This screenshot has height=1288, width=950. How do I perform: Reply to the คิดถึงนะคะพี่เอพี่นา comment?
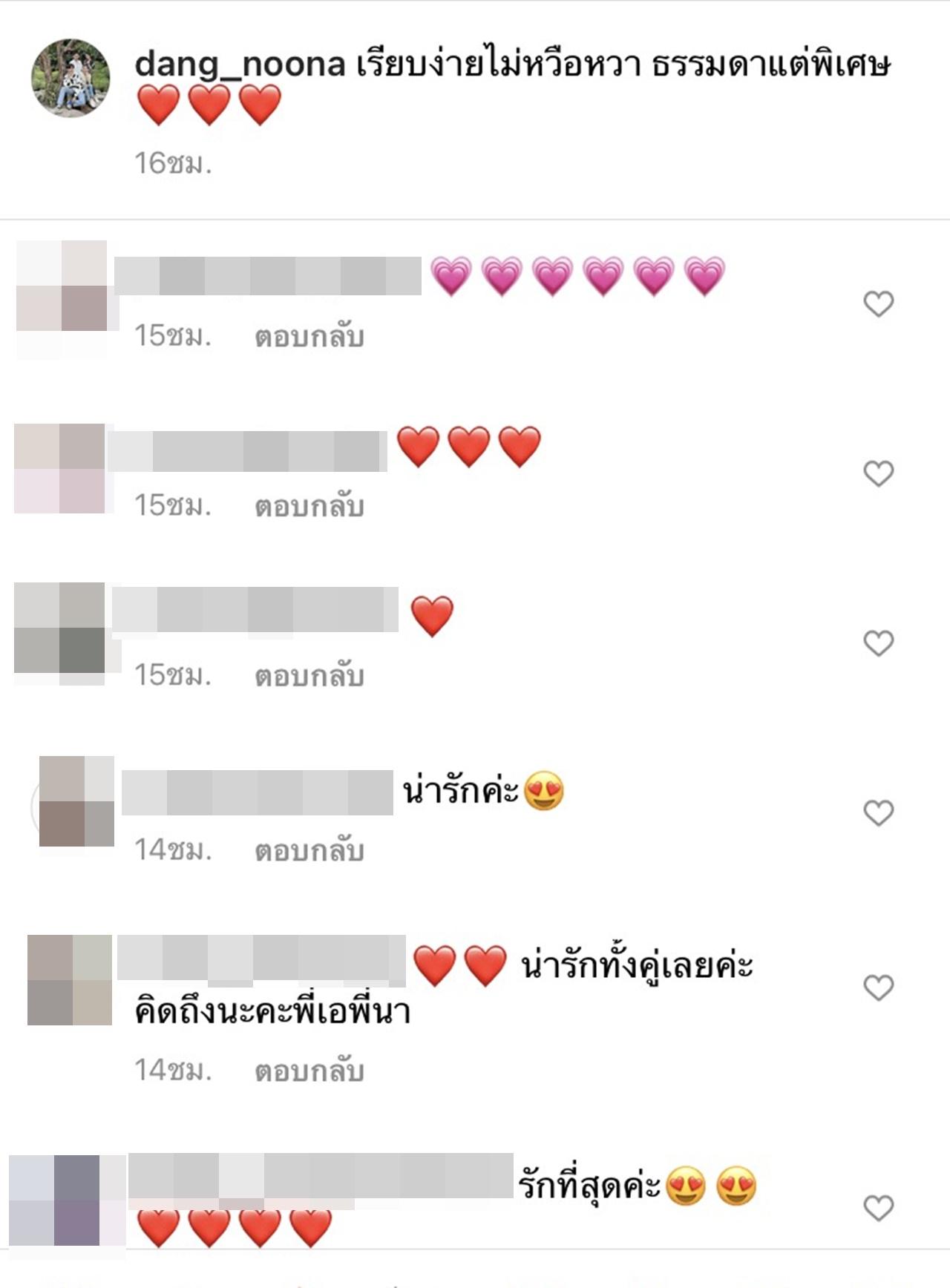coord(309,1071)
